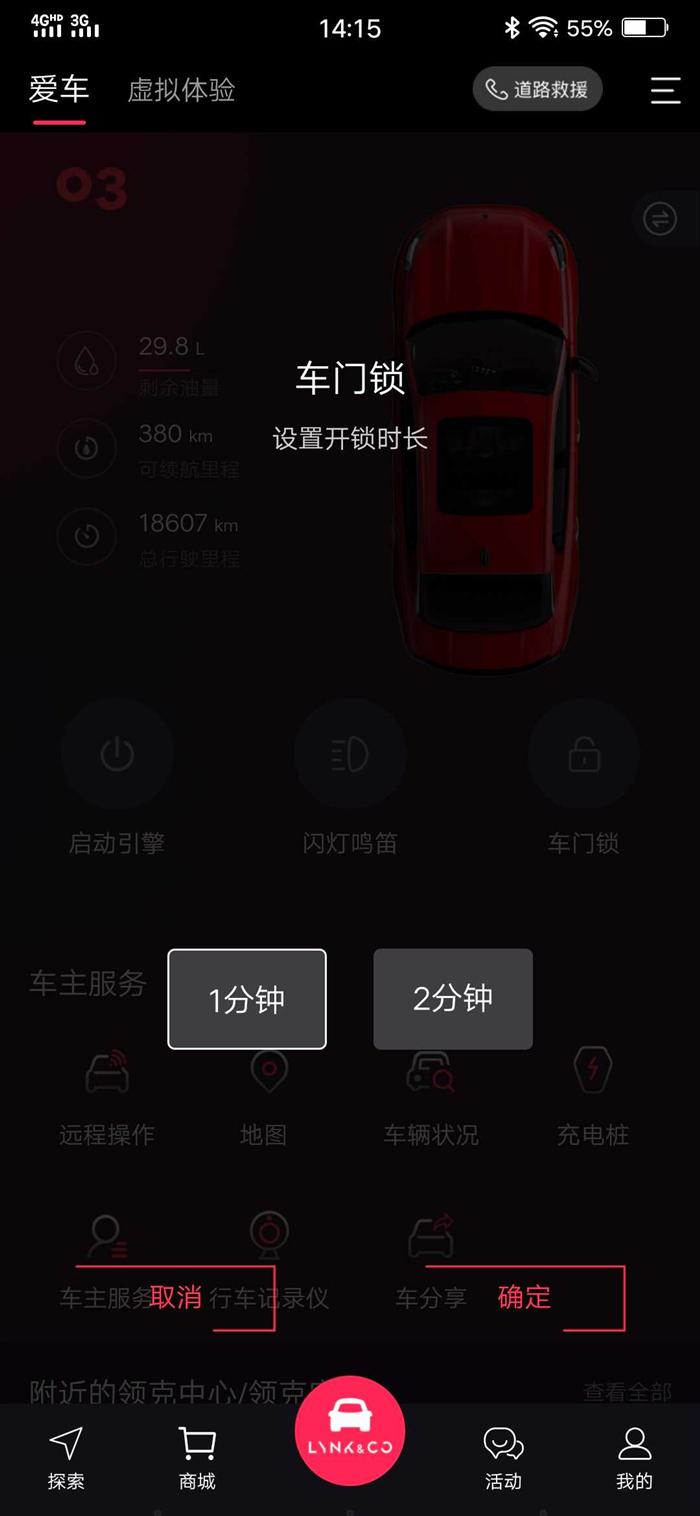Open the hamburger menu

(x=665, y=90)
